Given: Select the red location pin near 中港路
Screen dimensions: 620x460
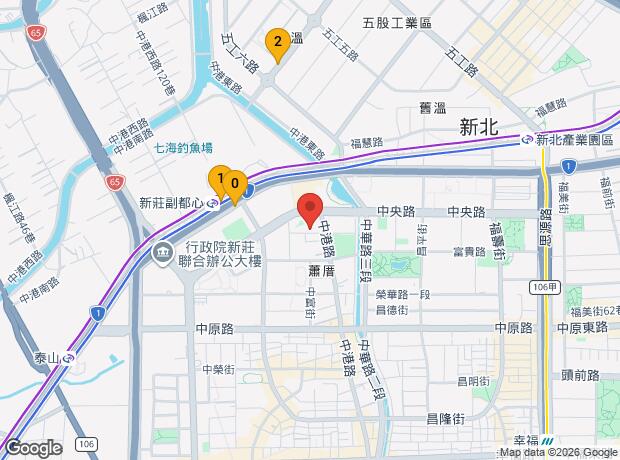Looking at the screenshot, I should pos(310,209).
